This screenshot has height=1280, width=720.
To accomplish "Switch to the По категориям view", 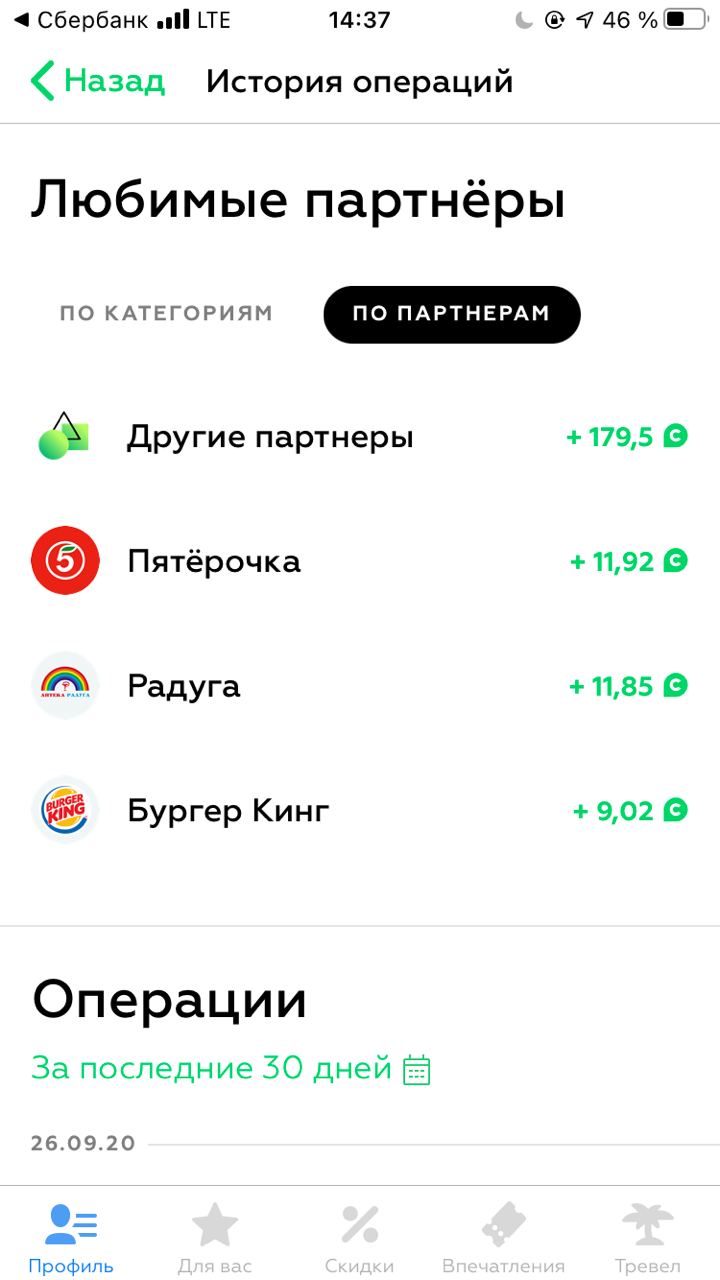I will [x=166, y=314].
